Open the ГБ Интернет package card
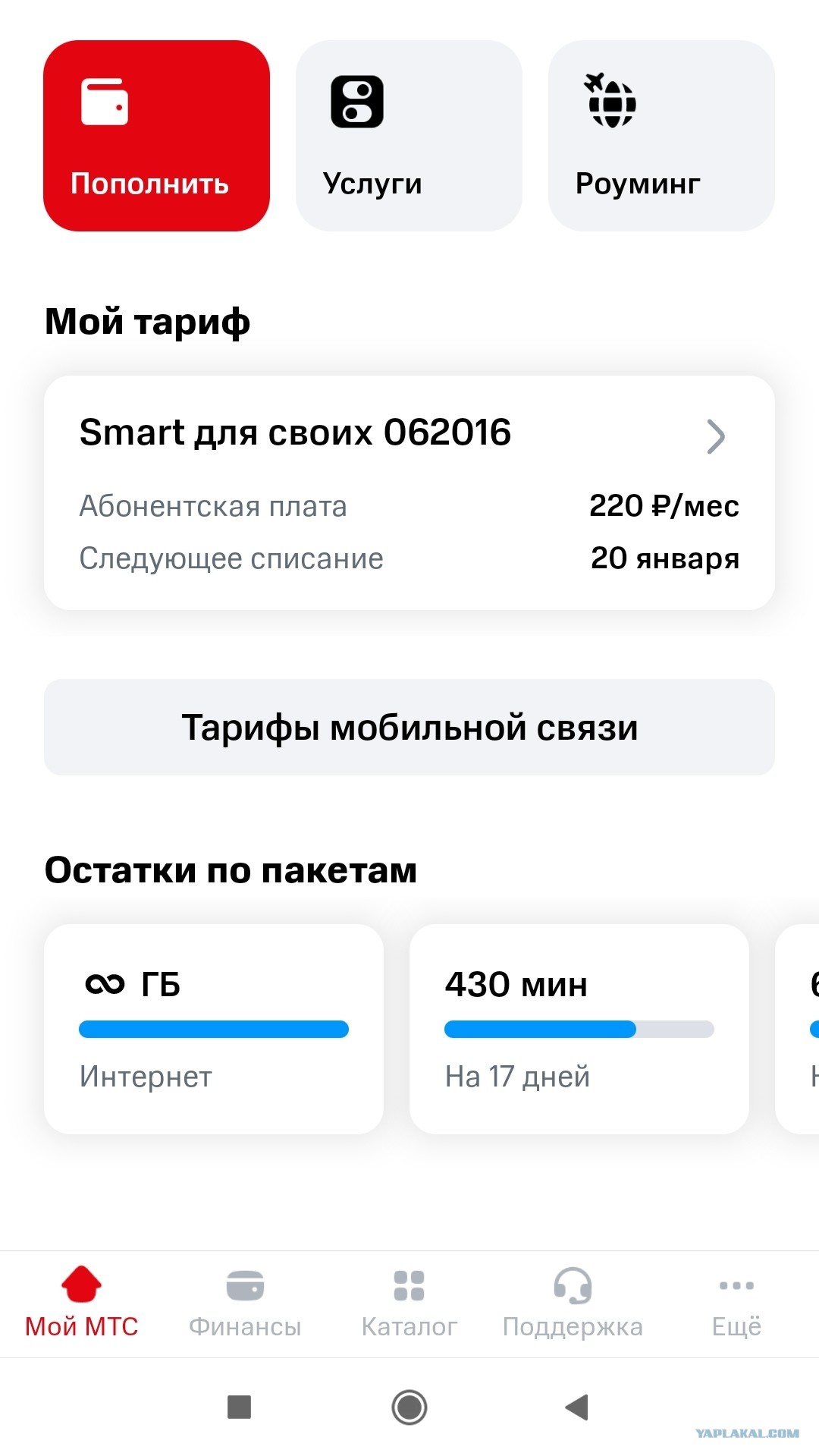The image size is (819, 1456). [x=214, y=1028]
